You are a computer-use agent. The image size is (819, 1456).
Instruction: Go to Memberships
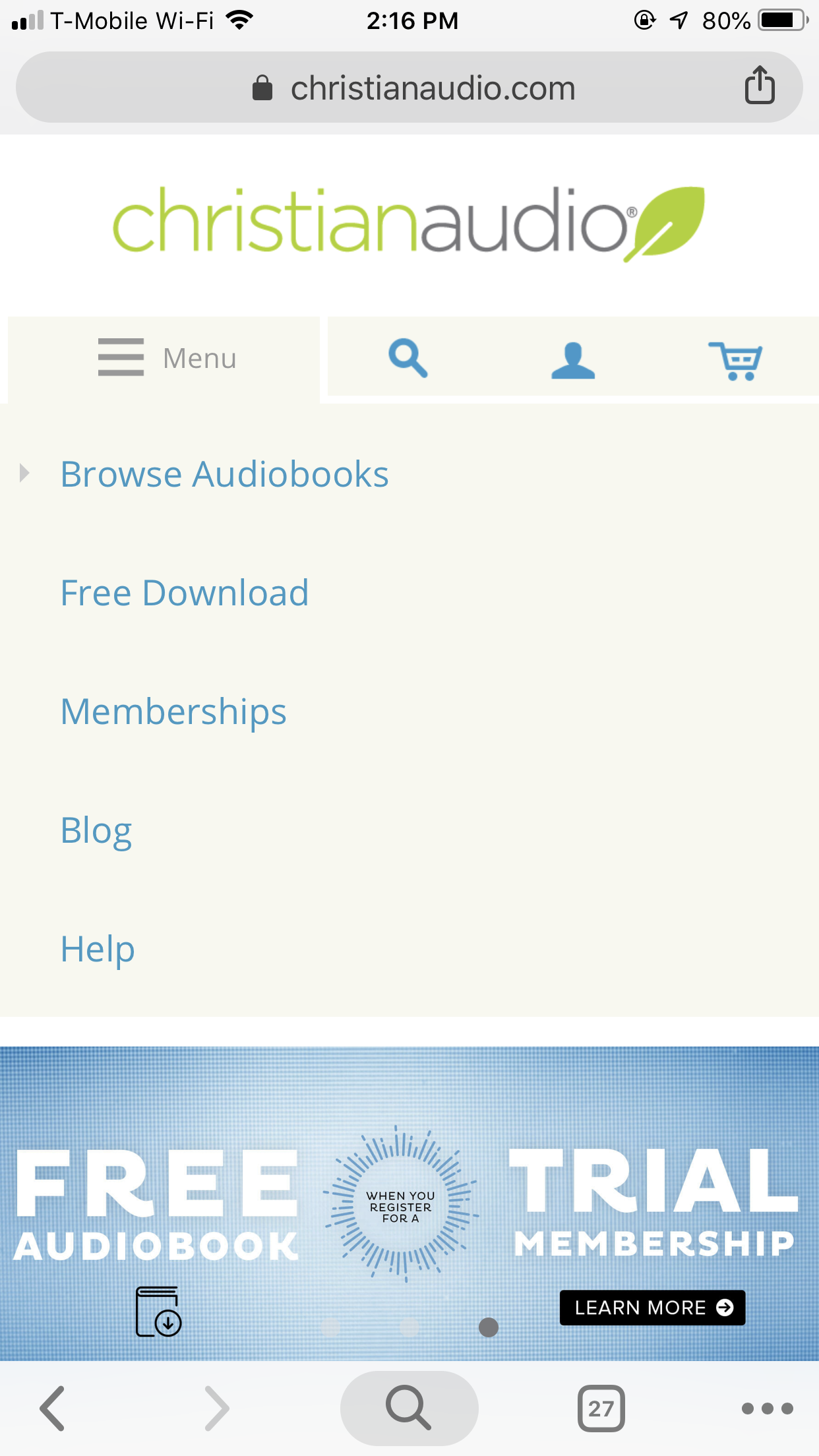click(x=173, y=712)
